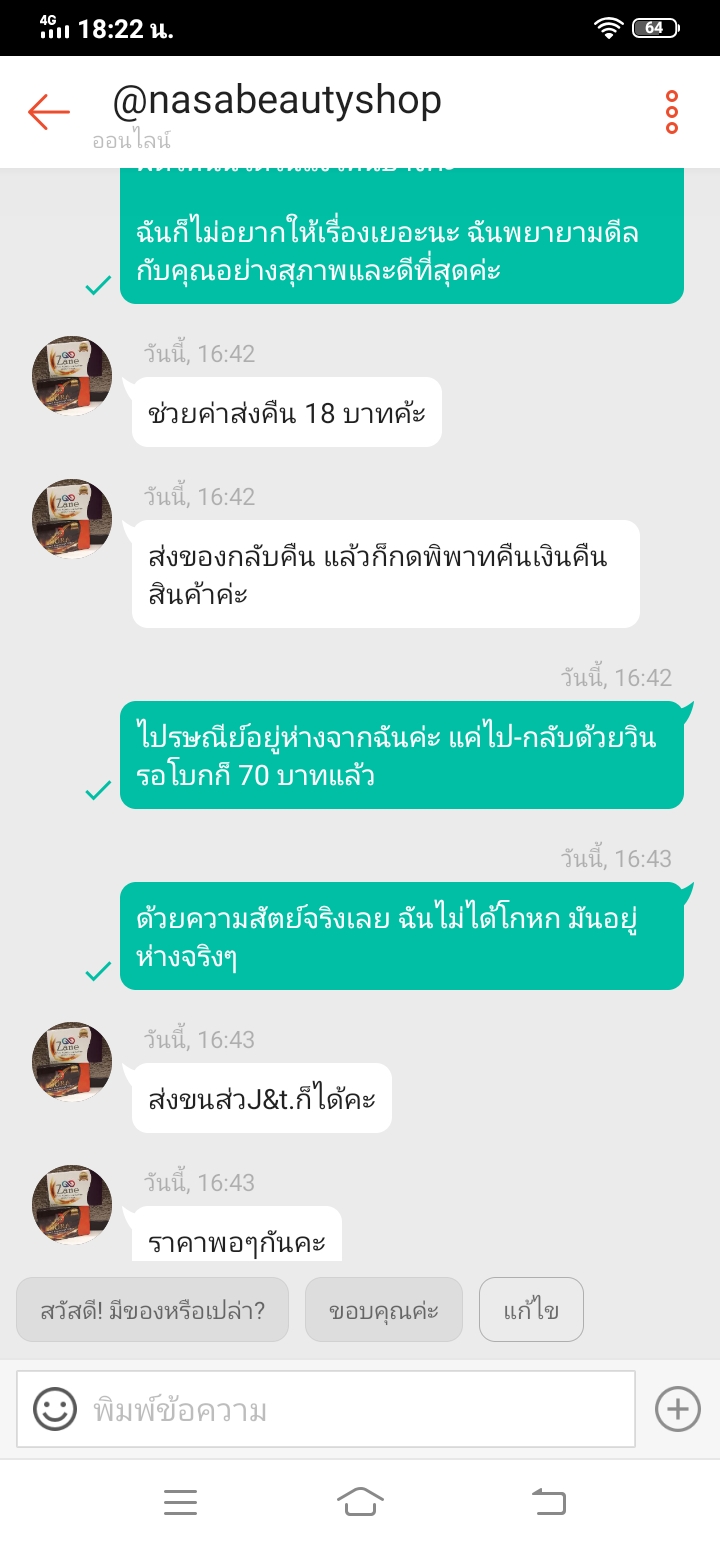
Task: Open the three-dot overflow menu
Action: tap(672, 112)
